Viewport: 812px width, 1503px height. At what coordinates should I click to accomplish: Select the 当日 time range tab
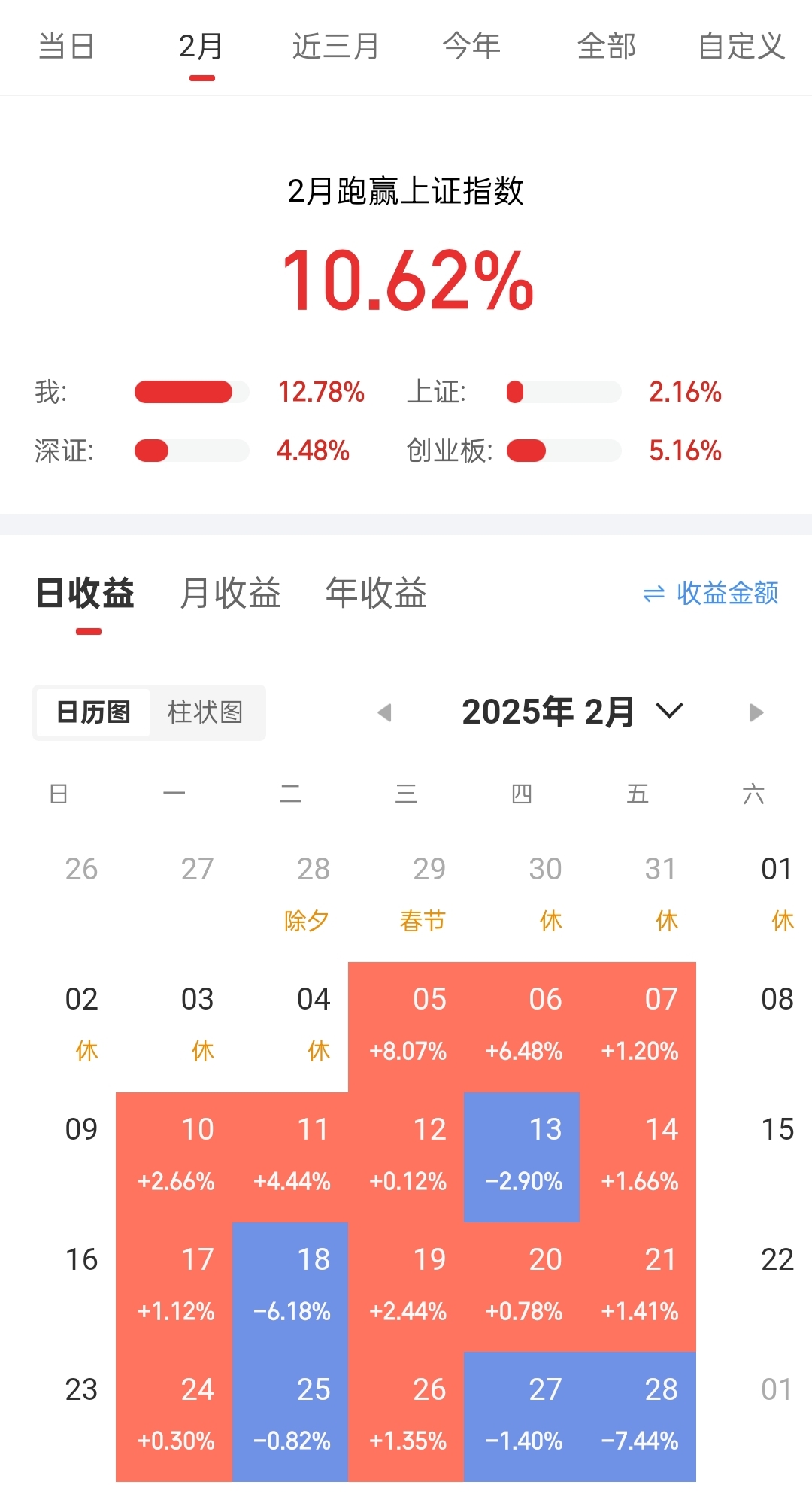point(67,45)
